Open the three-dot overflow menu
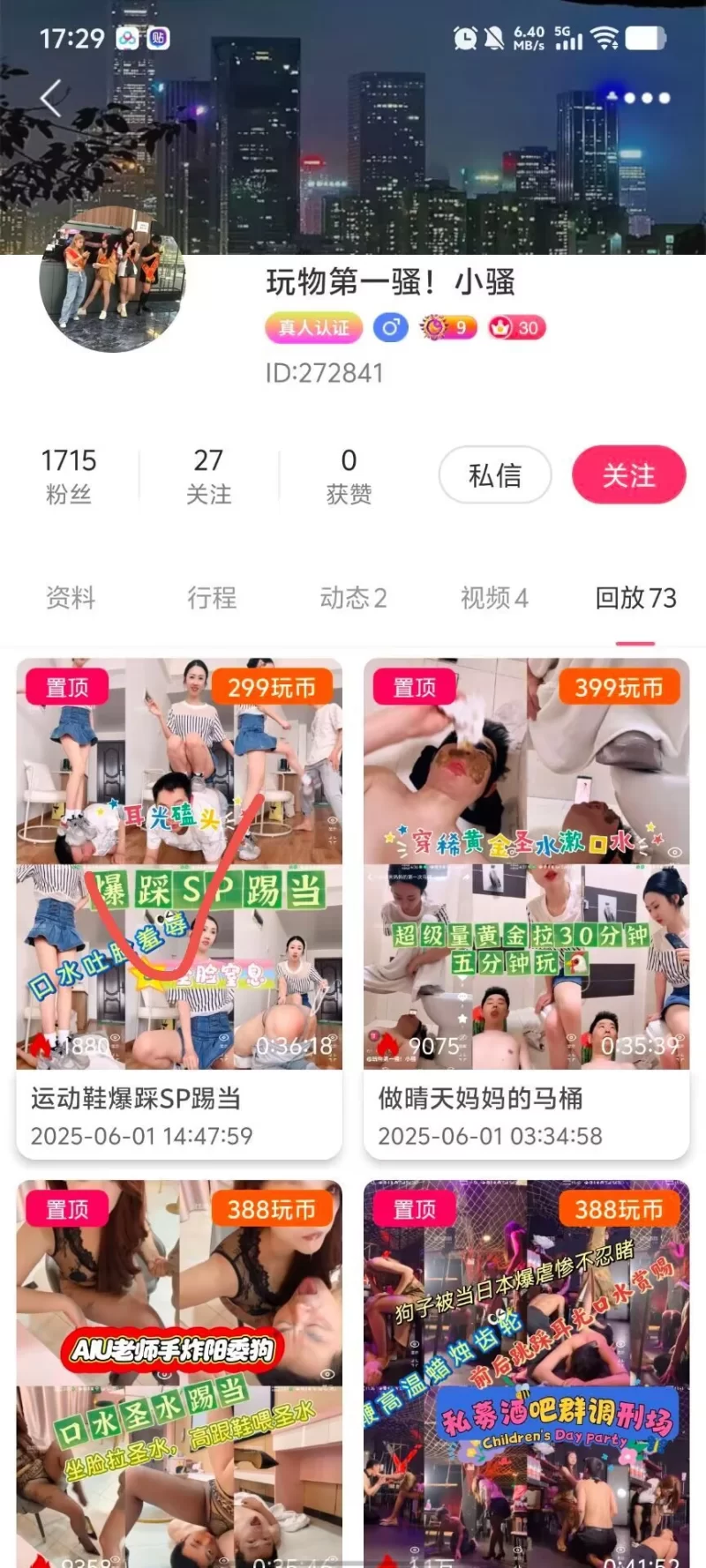The width and height of the screenshot is (706, 1568). tap(647, 98)
